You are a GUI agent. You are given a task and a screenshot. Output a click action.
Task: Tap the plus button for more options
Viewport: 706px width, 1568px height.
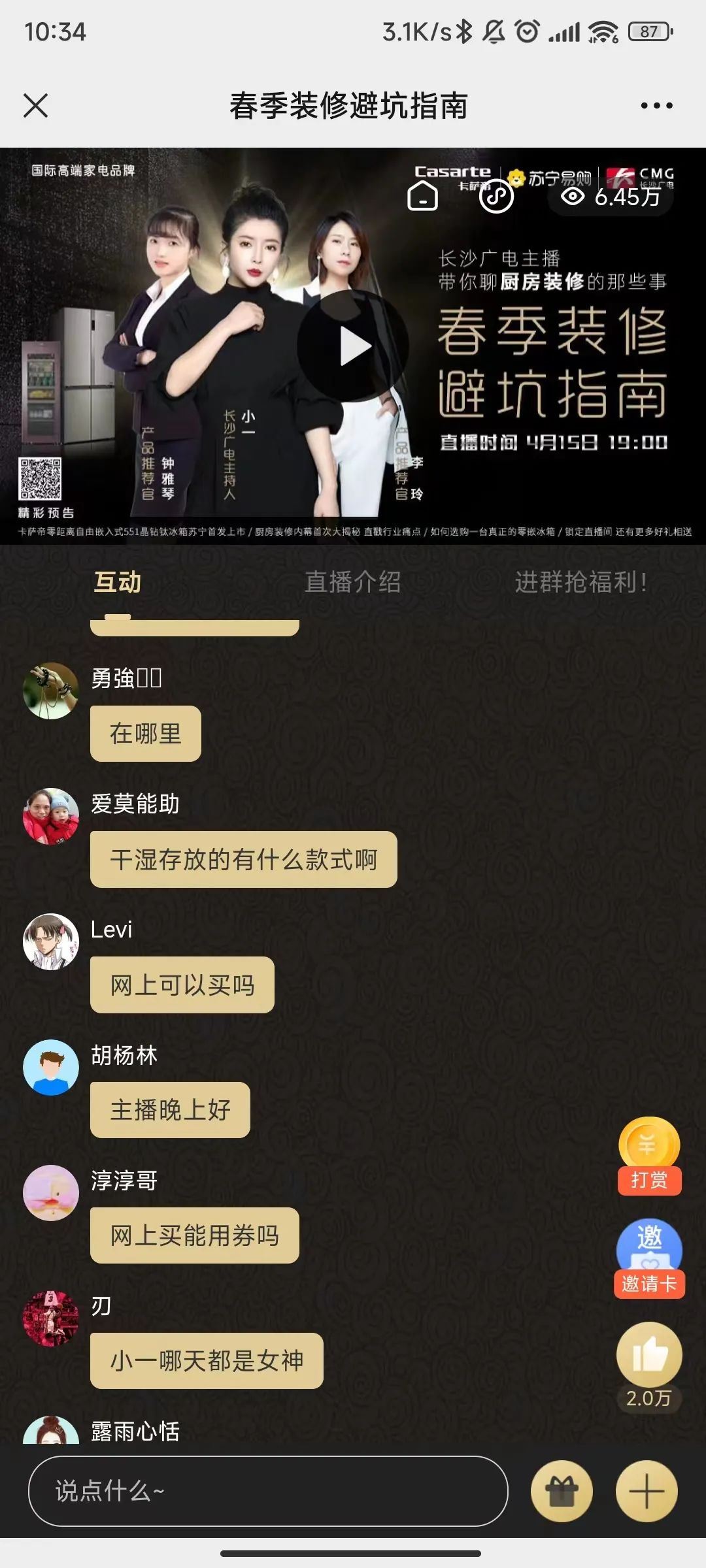(647, 1492)
